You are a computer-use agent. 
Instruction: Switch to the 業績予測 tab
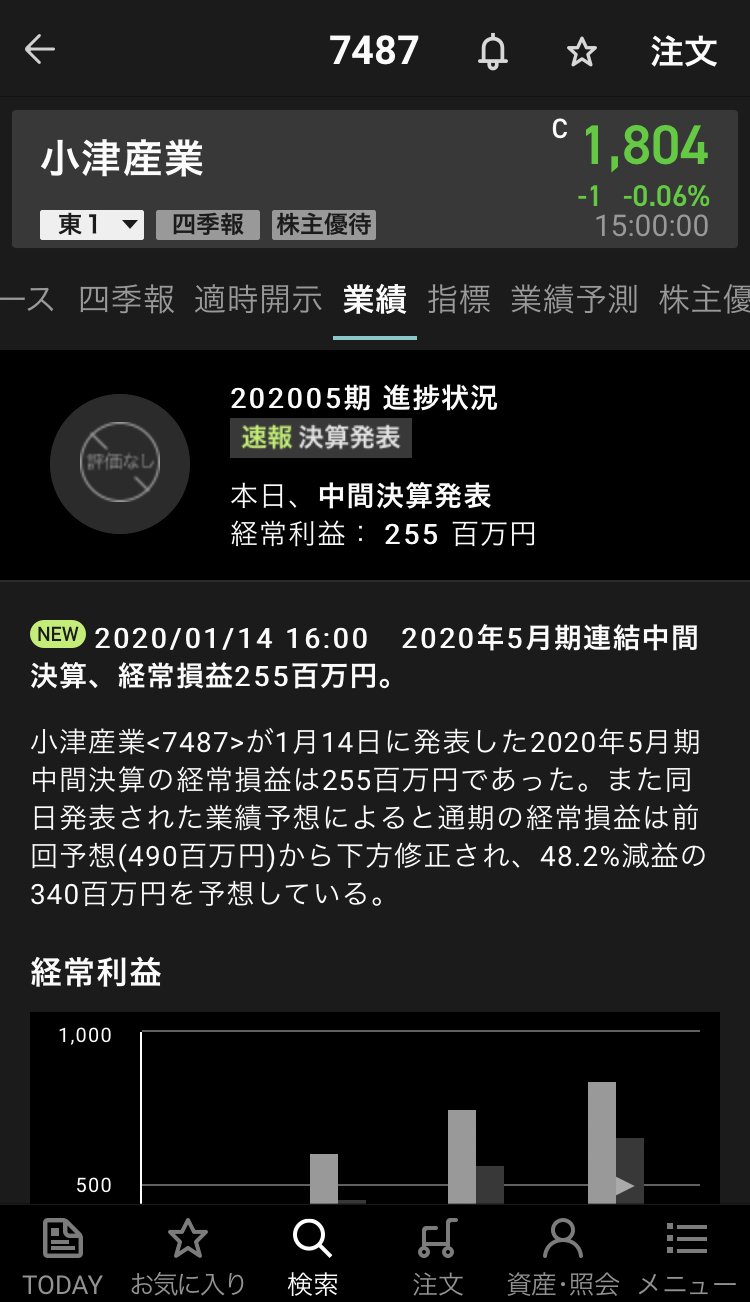574,300
